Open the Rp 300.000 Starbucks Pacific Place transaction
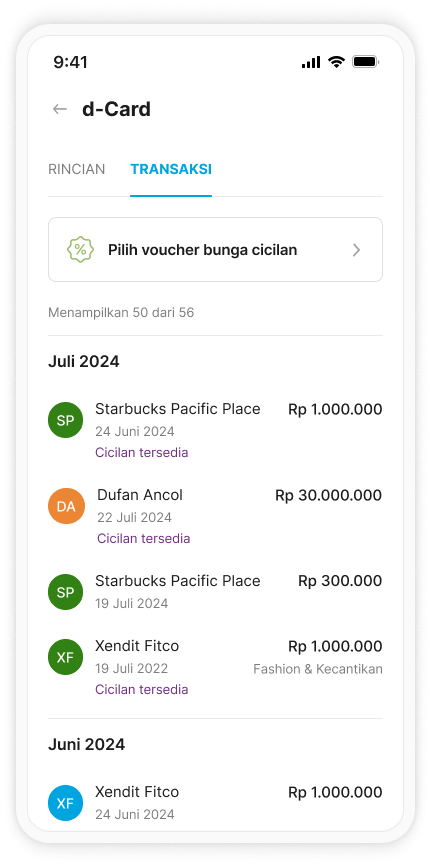Screen dimensions: 431x867 [215, 592]
